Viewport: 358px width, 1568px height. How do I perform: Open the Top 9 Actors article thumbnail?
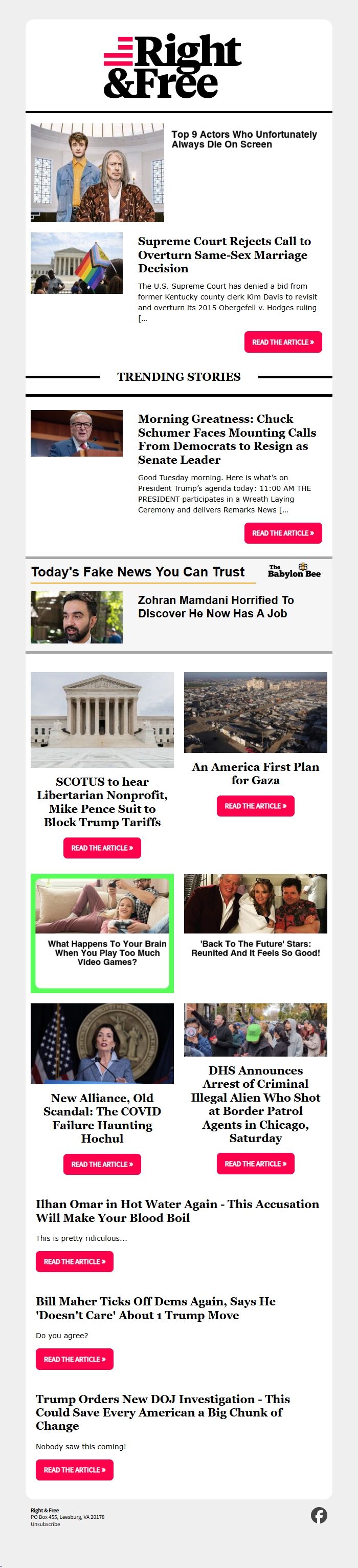97,173
